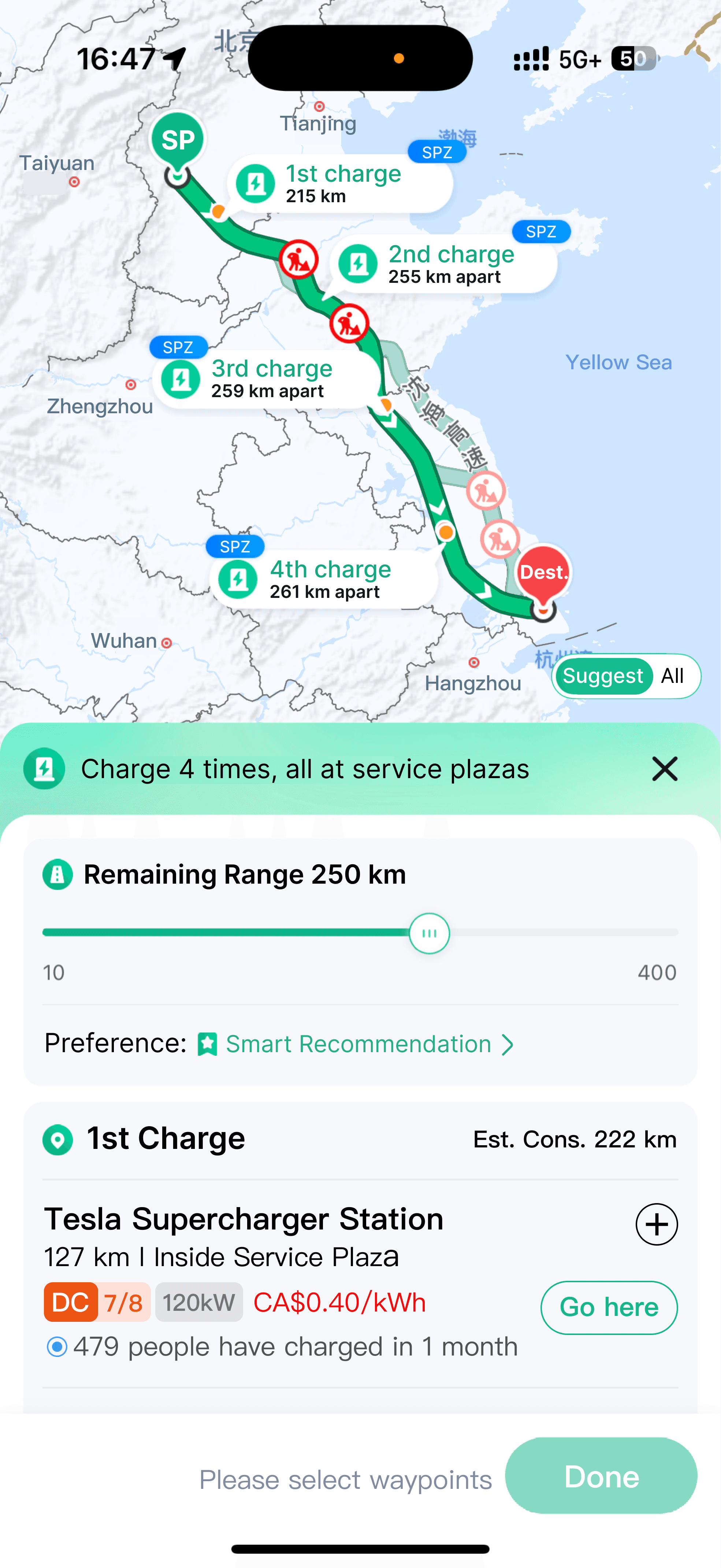Tap the 1st charge map bubble
Image resolution: width=721 pixels, height=1568 pixels.
click(341, 183)
